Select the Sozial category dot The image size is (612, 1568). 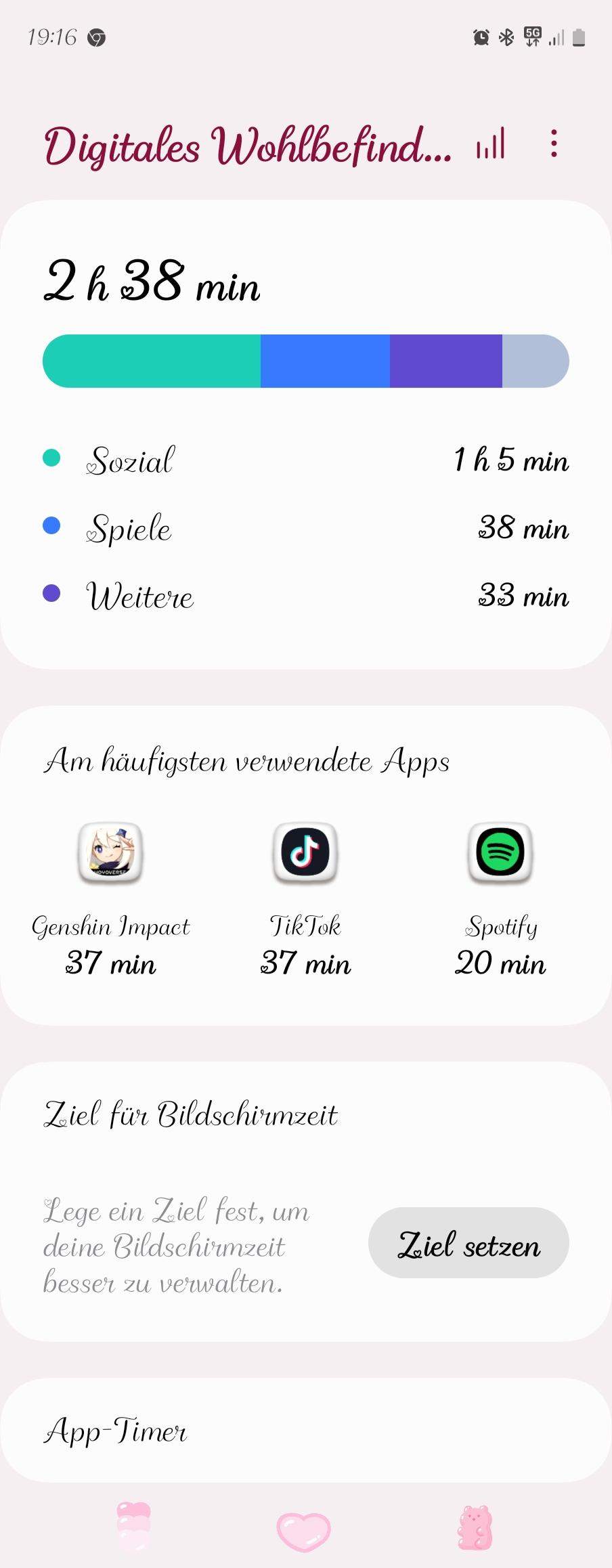[x=50, y=458]
